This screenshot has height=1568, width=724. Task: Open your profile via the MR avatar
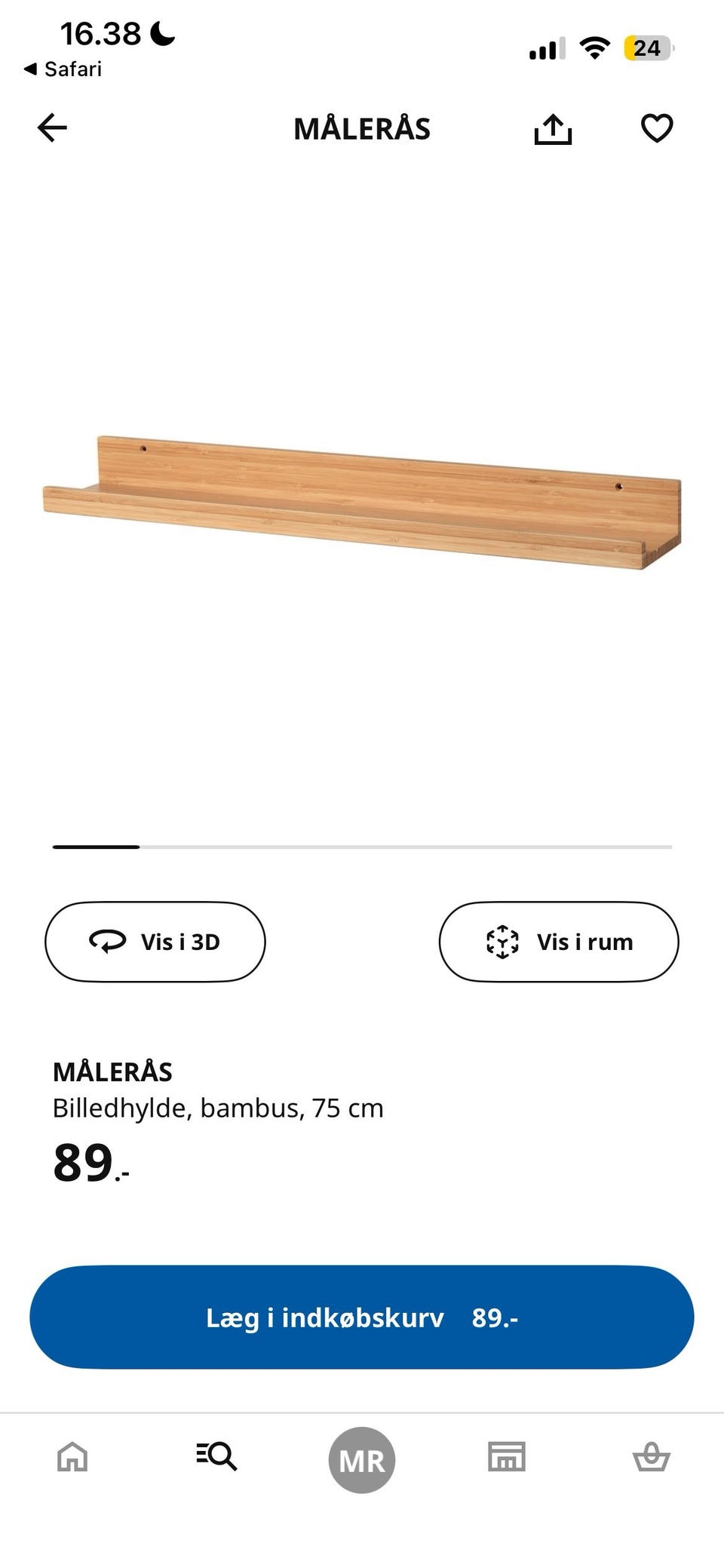361,1458
